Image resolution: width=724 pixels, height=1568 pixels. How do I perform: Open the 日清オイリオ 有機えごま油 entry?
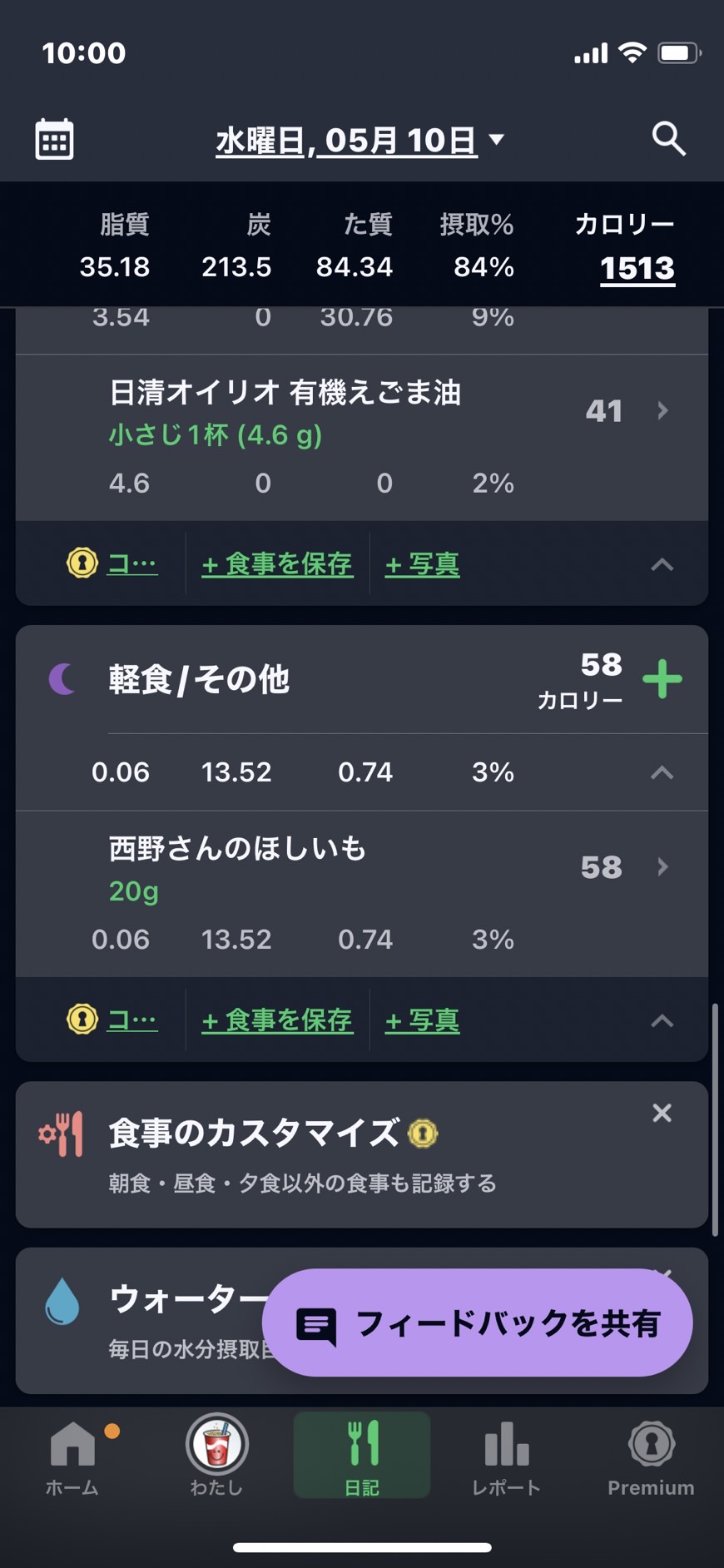pyautogui.click(x=362, y=438)
